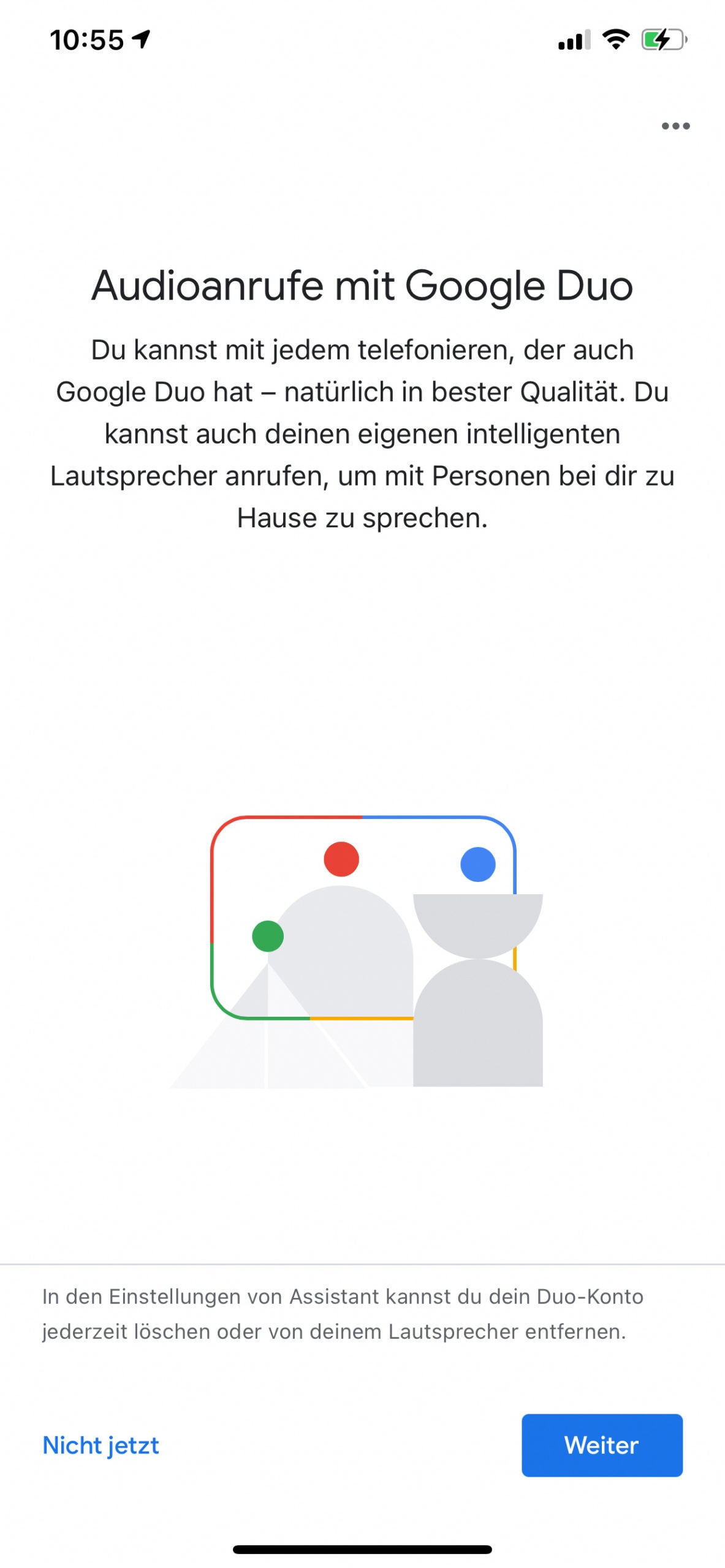Choose Nicht jetzt to skip Duo setup
Viewport: 725px width, 1568px height.
[x=101, y=1445]
